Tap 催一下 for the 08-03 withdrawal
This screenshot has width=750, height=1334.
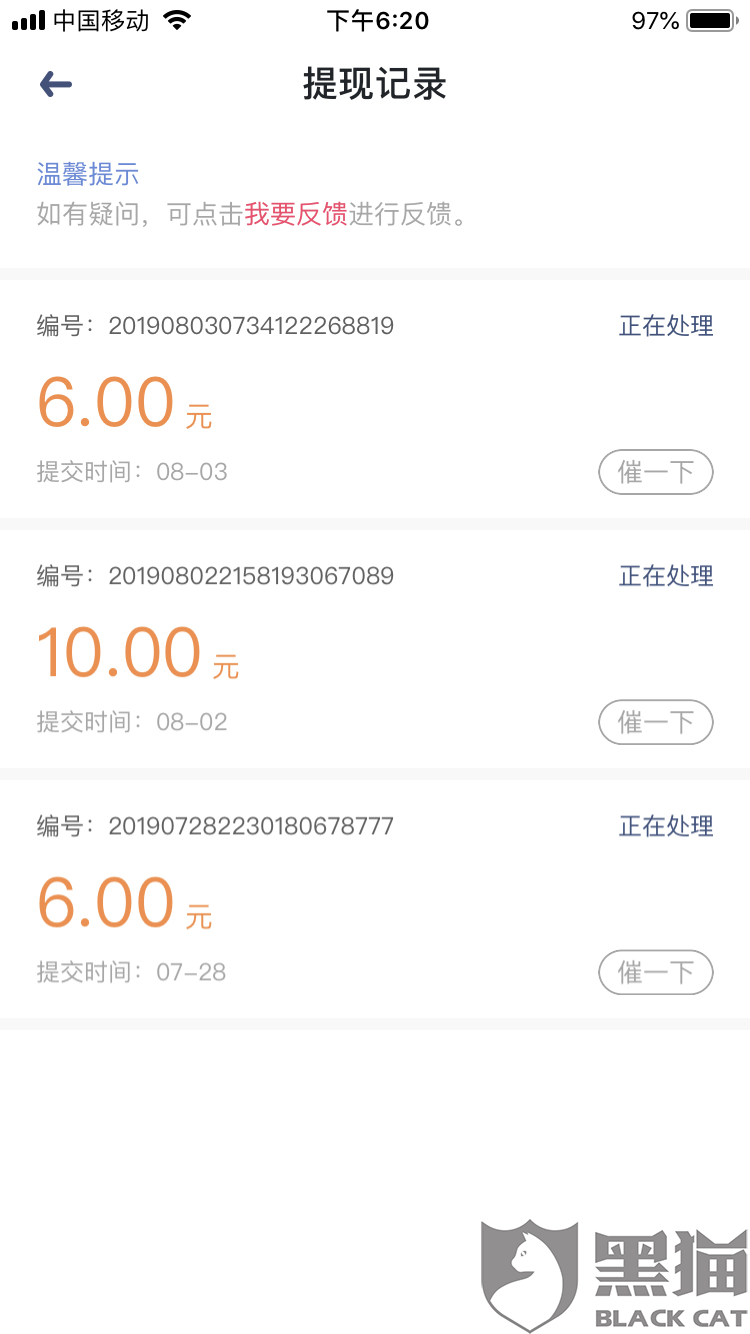click(655, 472)
